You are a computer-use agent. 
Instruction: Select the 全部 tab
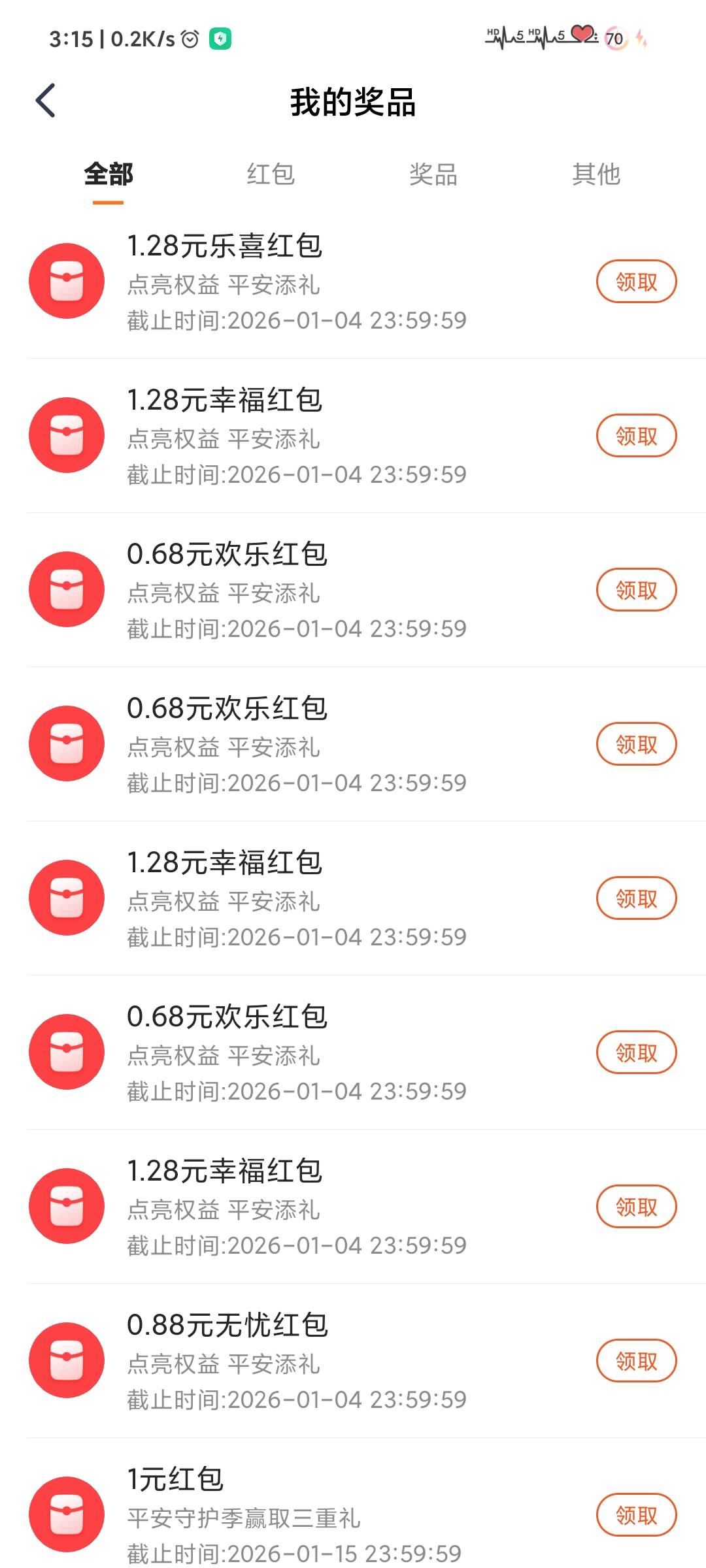tap(109, 174)
